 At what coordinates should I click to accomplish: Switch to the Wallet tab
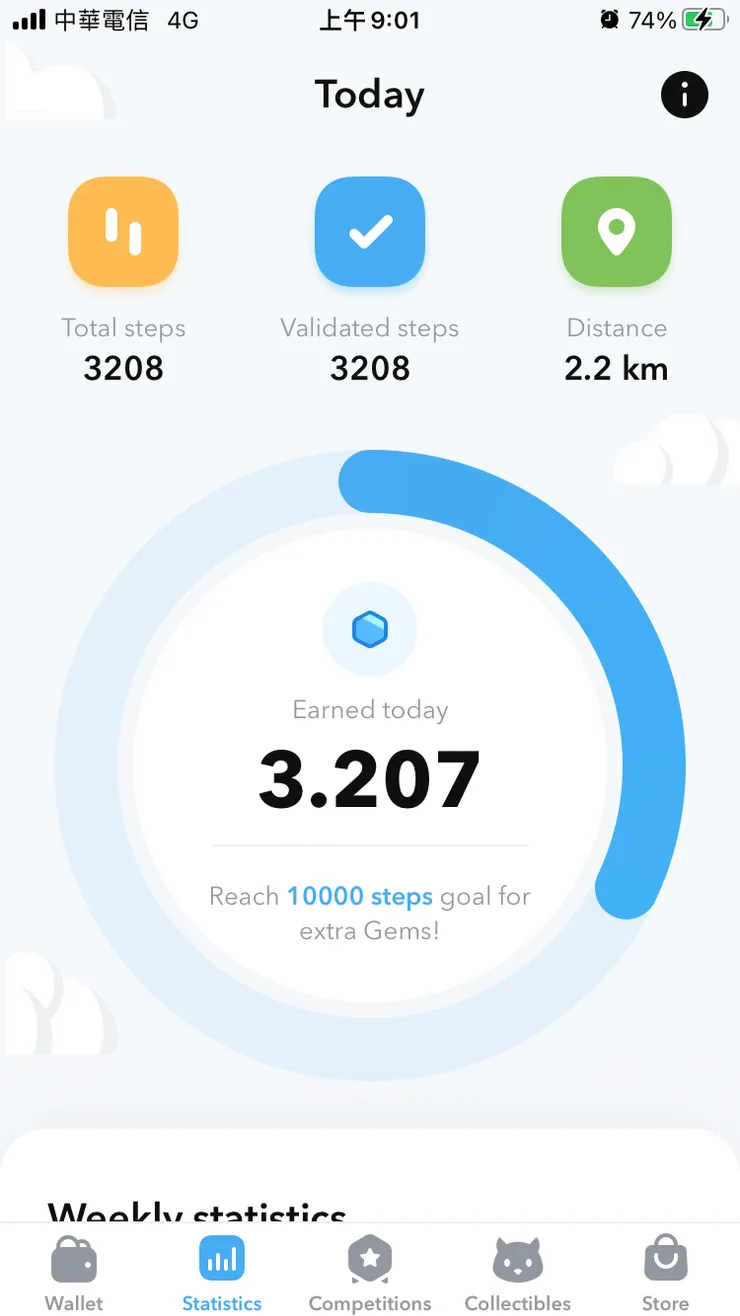coord(74,1272)
